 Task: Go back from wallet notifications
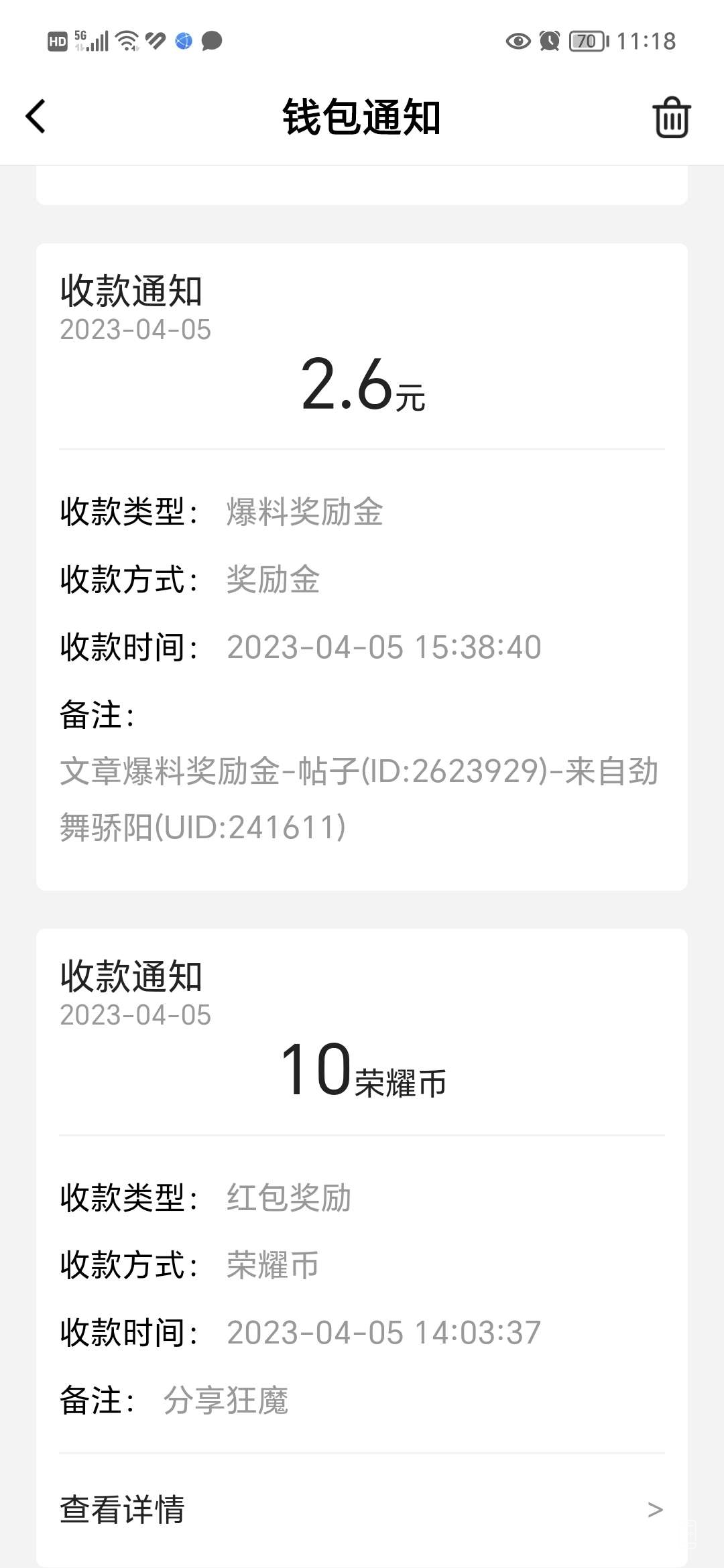36,117
